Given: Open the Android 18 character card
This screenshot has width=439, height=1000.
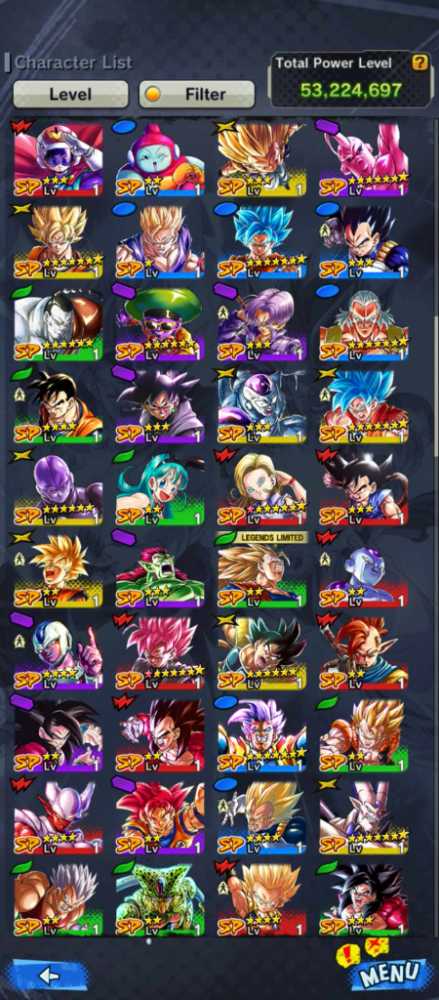Looking at the screenshot, I should coord(262,488).
